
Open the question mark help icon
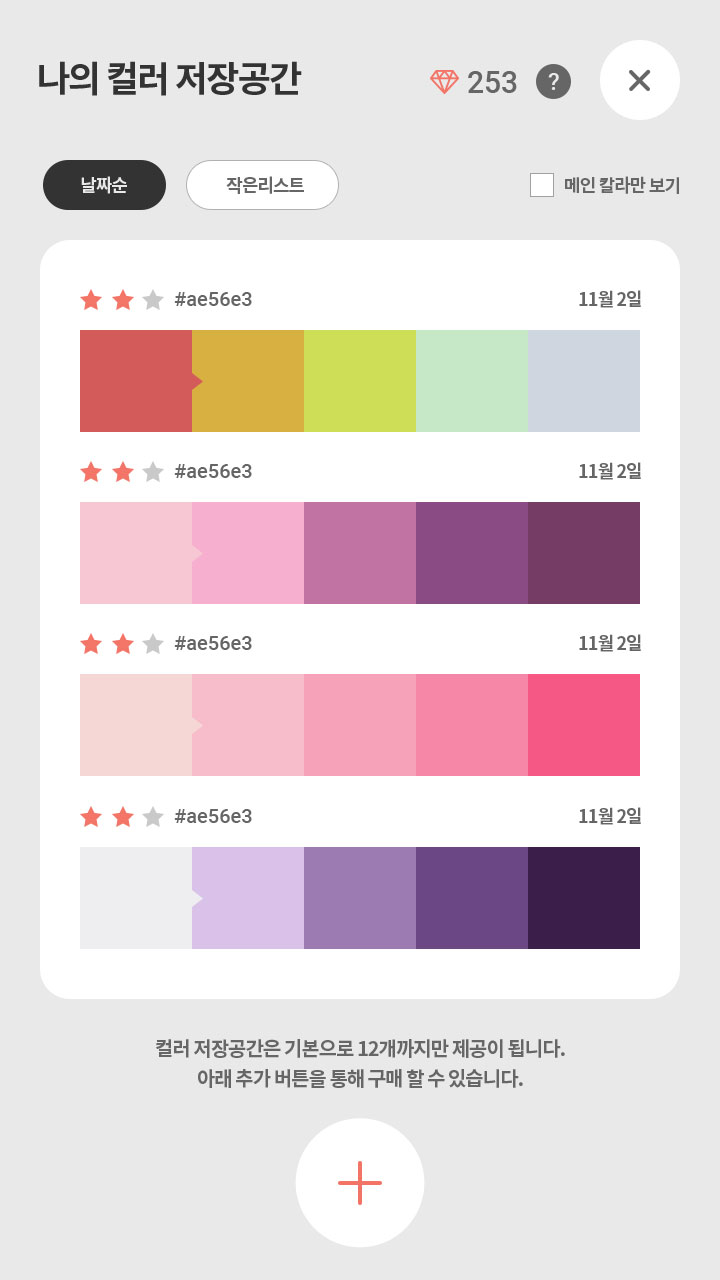coord(553,81)
